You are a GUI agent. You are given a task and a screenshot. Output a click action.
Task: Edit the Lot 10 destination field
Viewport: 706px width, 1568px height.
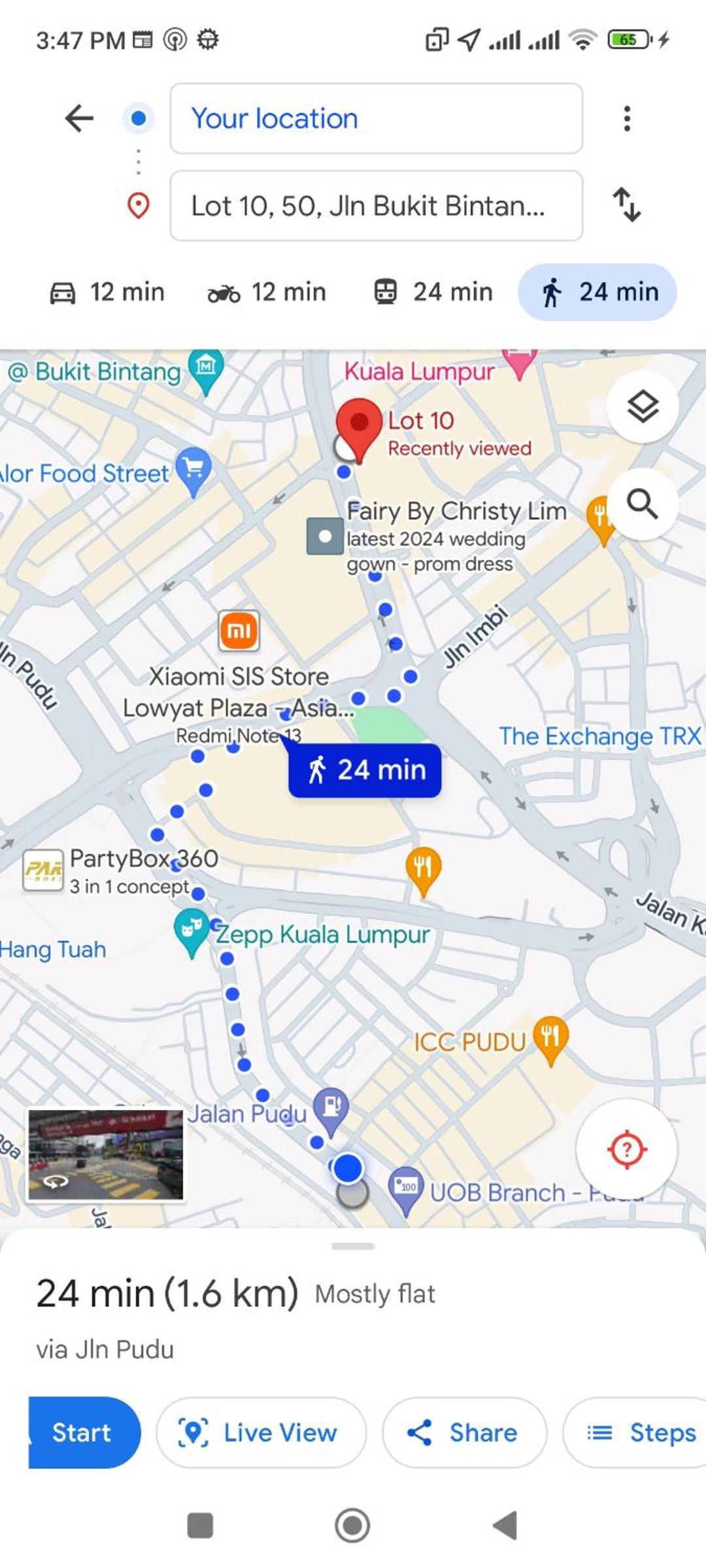click(x=376, y=206)
